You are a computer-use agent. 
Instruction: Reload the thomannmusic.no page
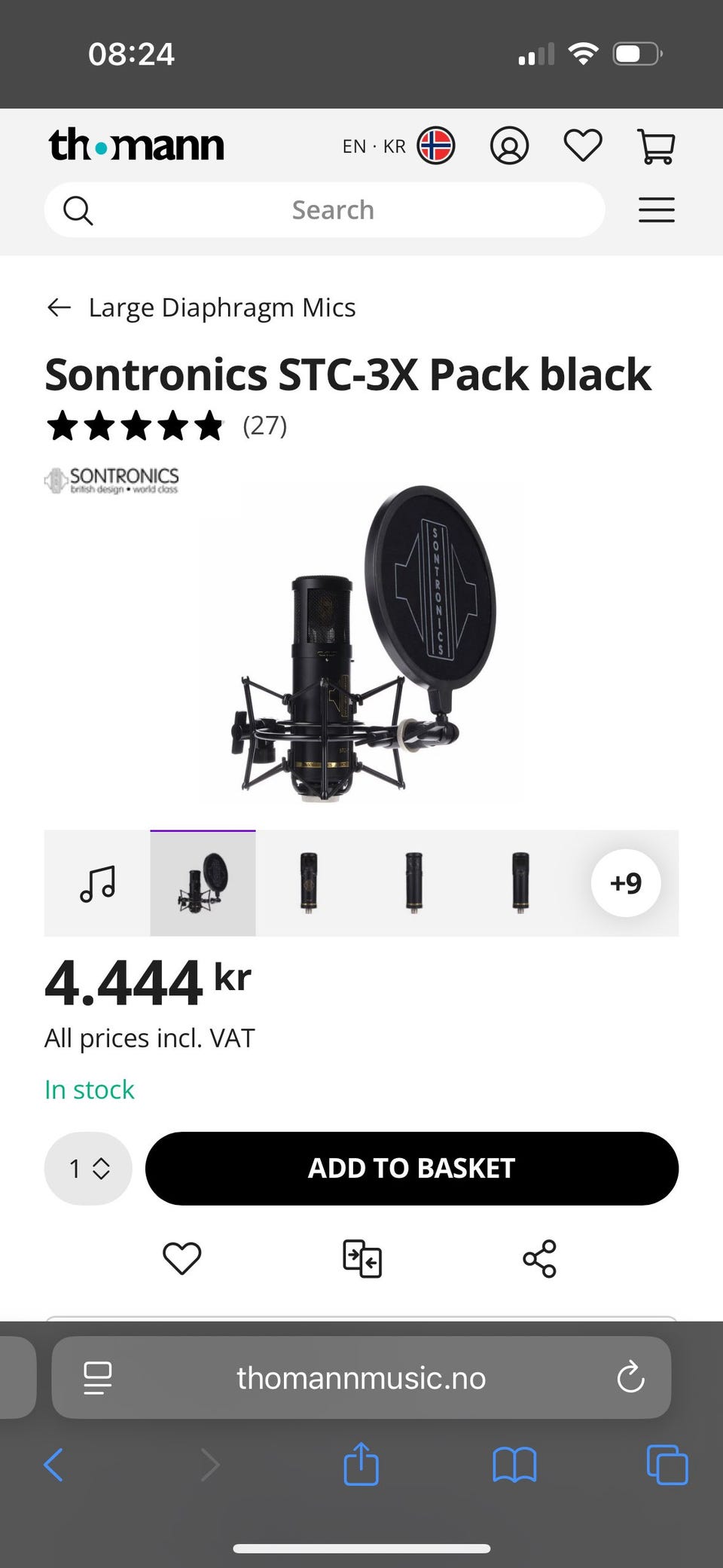click(630, 1378)
